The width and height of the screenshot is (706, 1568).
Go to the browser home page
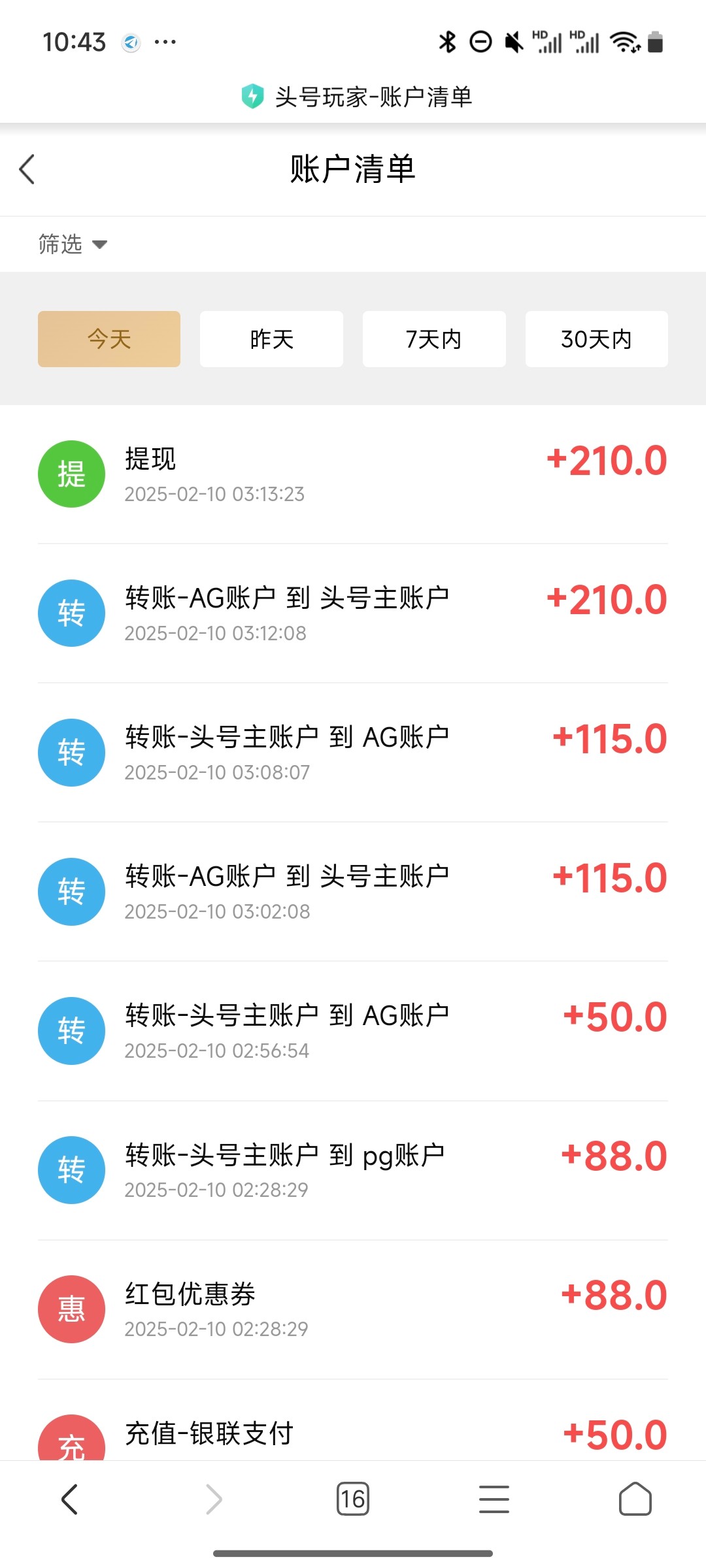coord(635,1499)
